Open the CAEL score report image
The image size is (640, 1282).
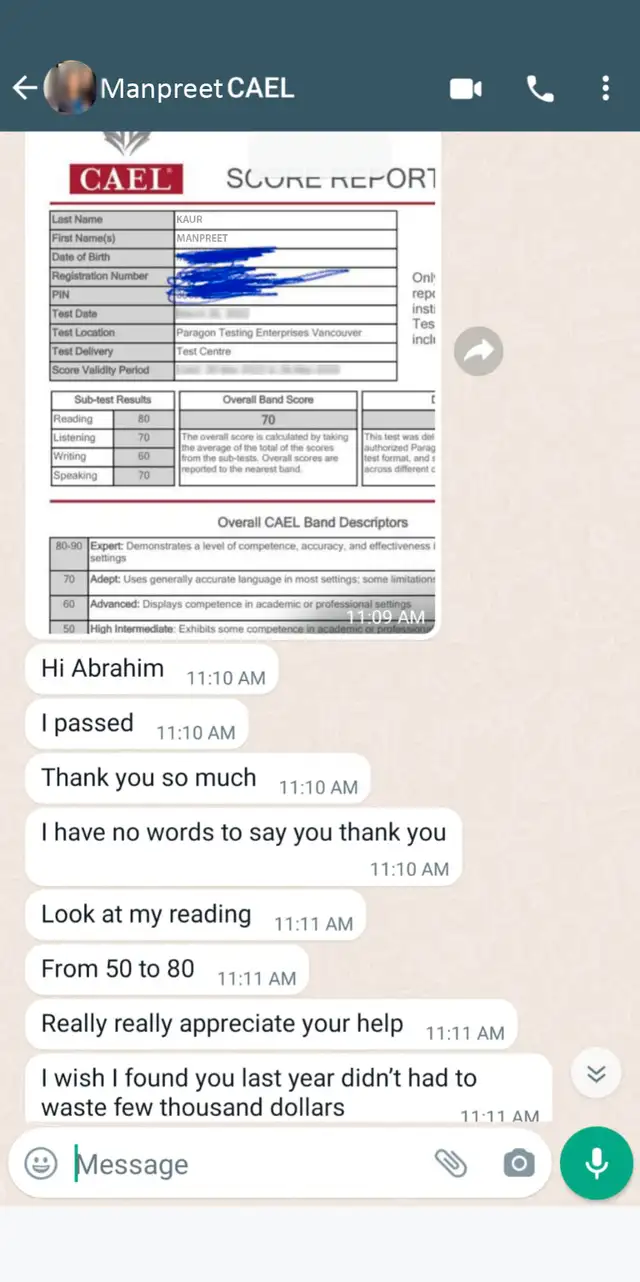tap(233, 385)
